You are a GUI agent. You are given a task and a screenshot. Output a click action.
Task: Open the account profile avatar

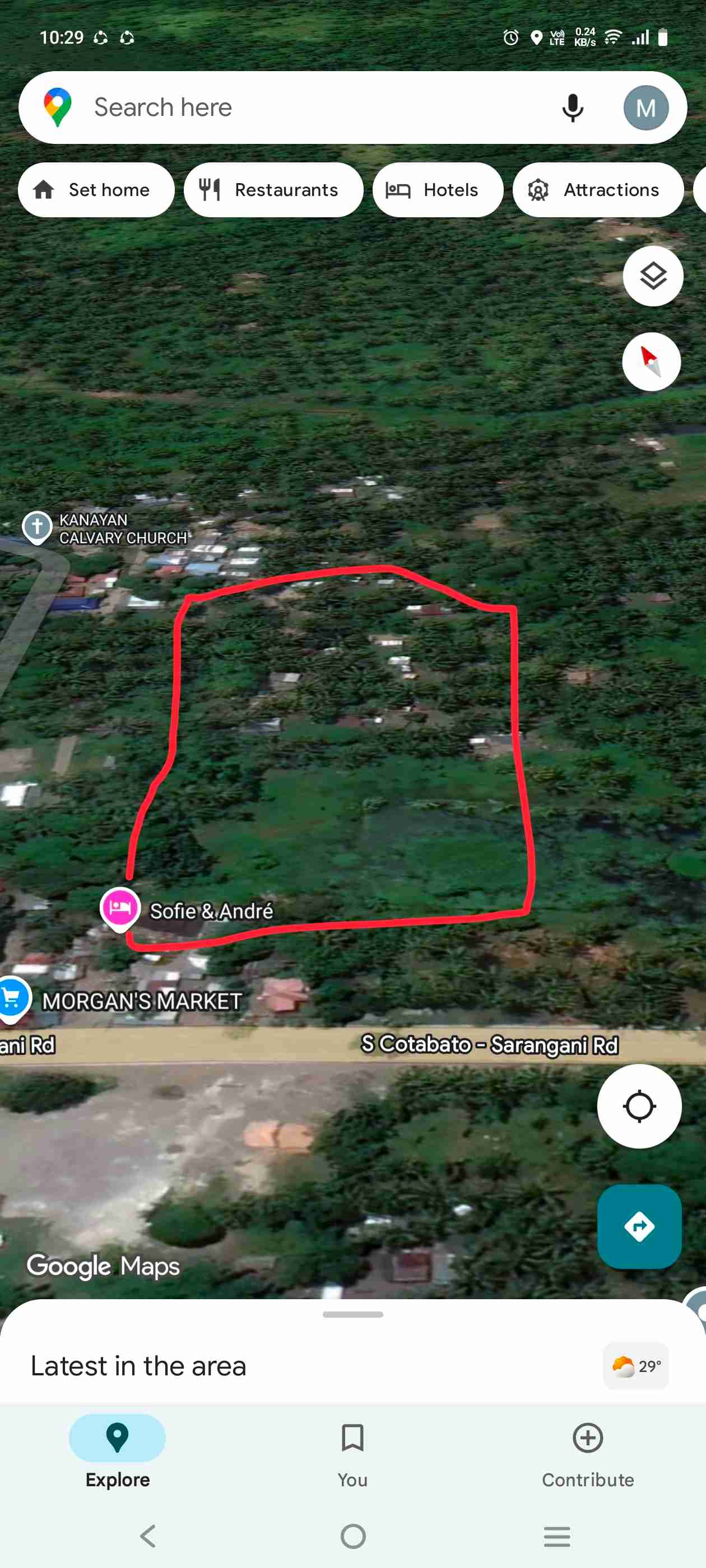pos(645,108)
